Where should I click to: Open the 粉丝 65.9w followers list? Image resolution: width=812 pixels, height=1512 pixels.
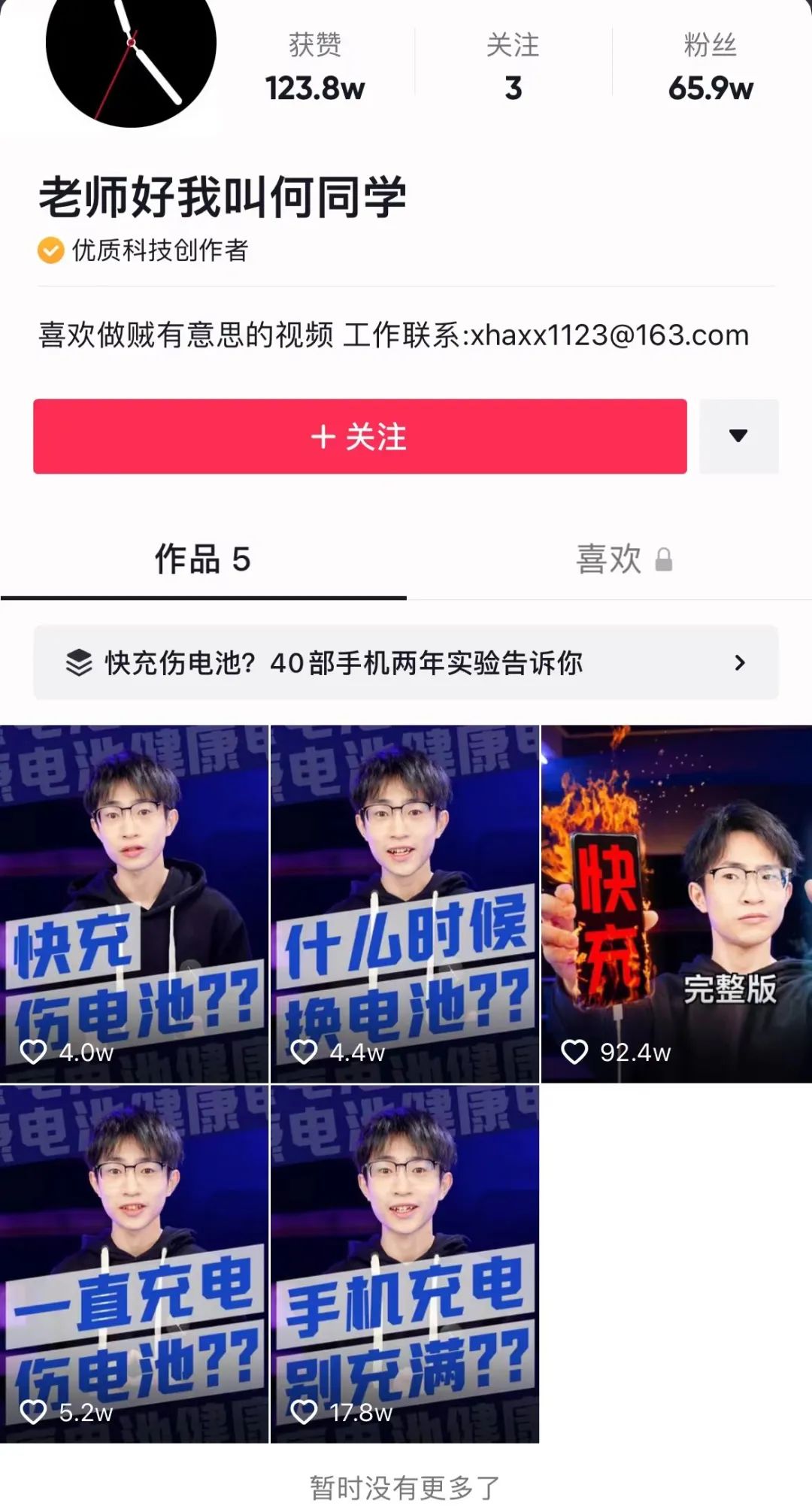(x=710, y=68)
